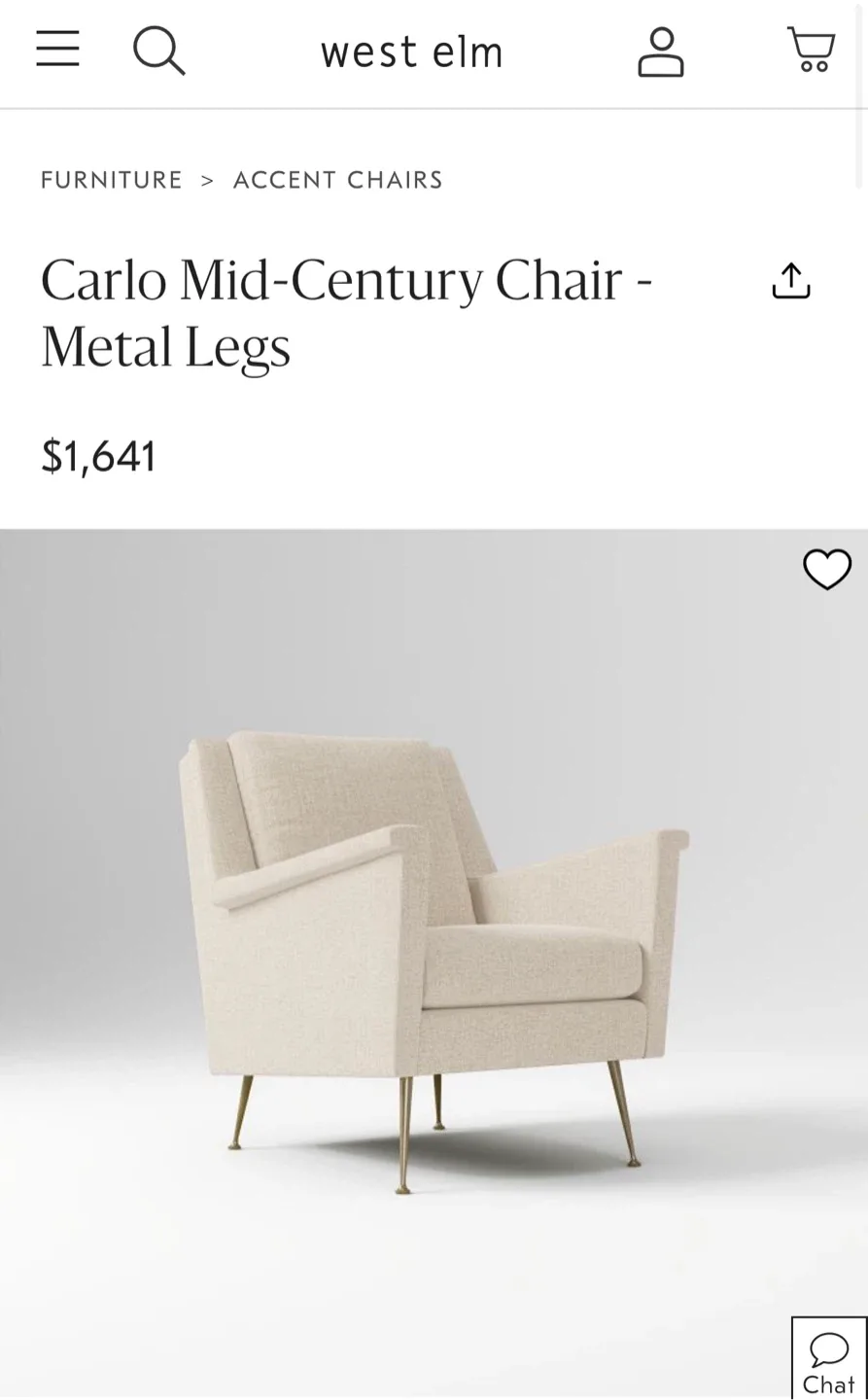Click the heart icon on the product photo
The width and height of the screenshot is (868, 1400).
point(827,571)
